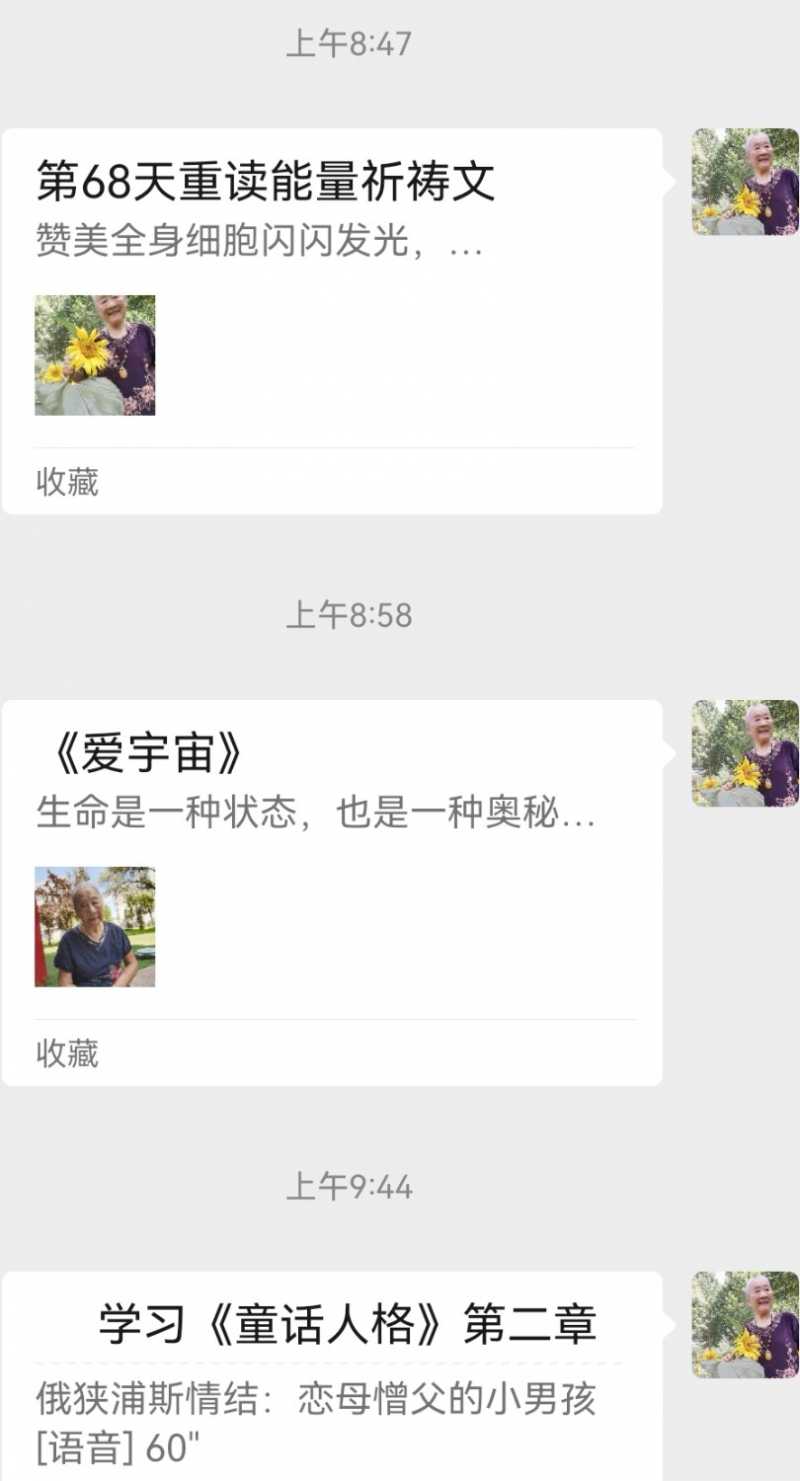The image size is (800, 1481).
Task: View the photo embedded in the 《爱宇宙》 card
Action: point(95,926)
